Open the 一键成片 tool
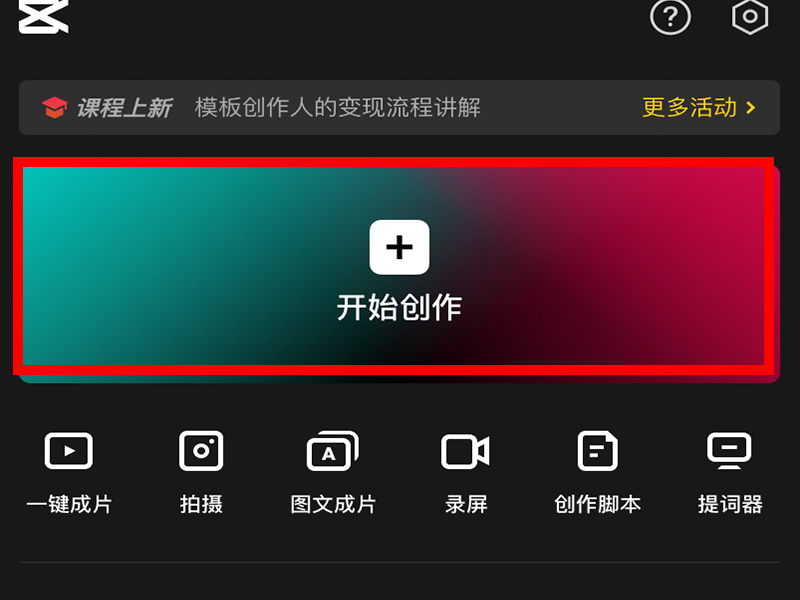Screen dimensions: 800x600 (69, 470)
